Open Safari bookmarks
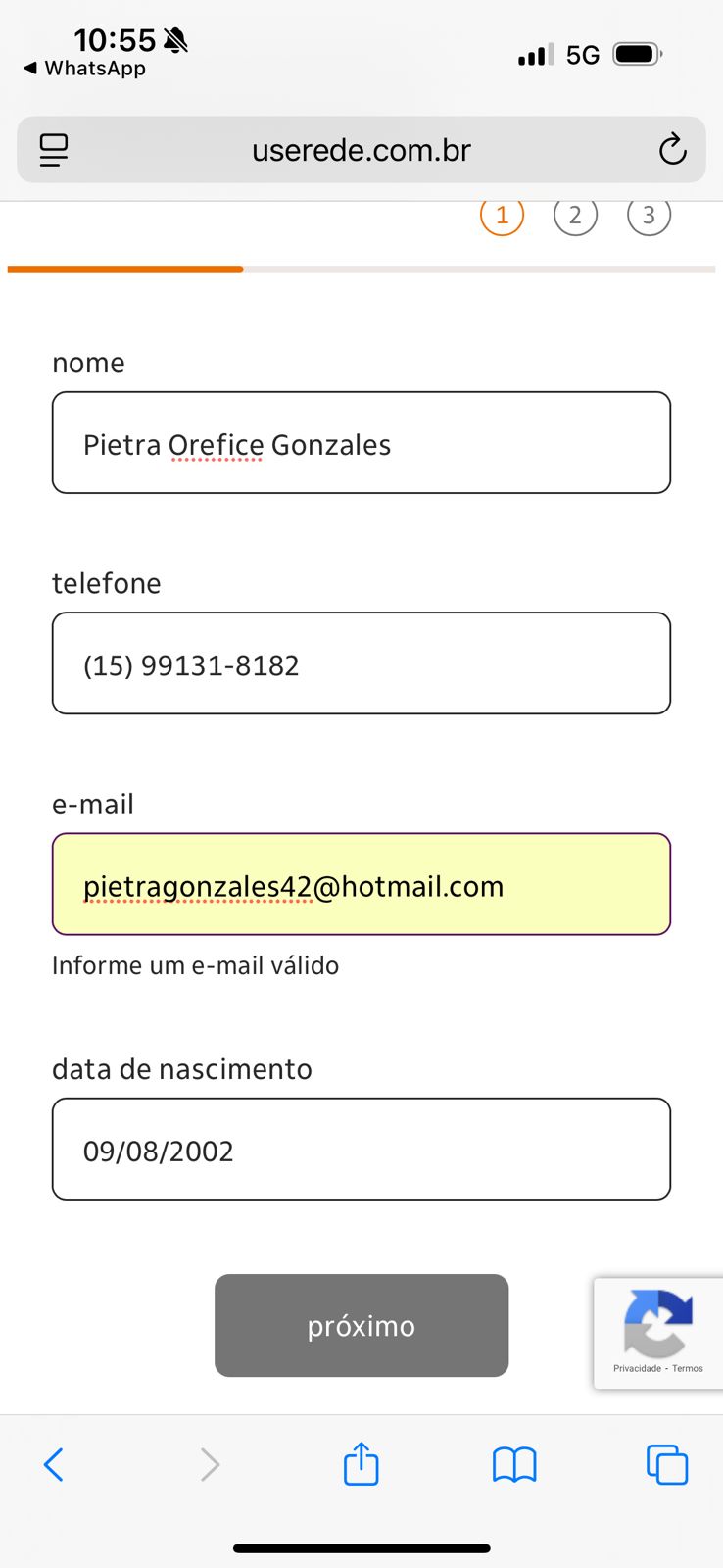723x1568 pixels. point(513,1465)
